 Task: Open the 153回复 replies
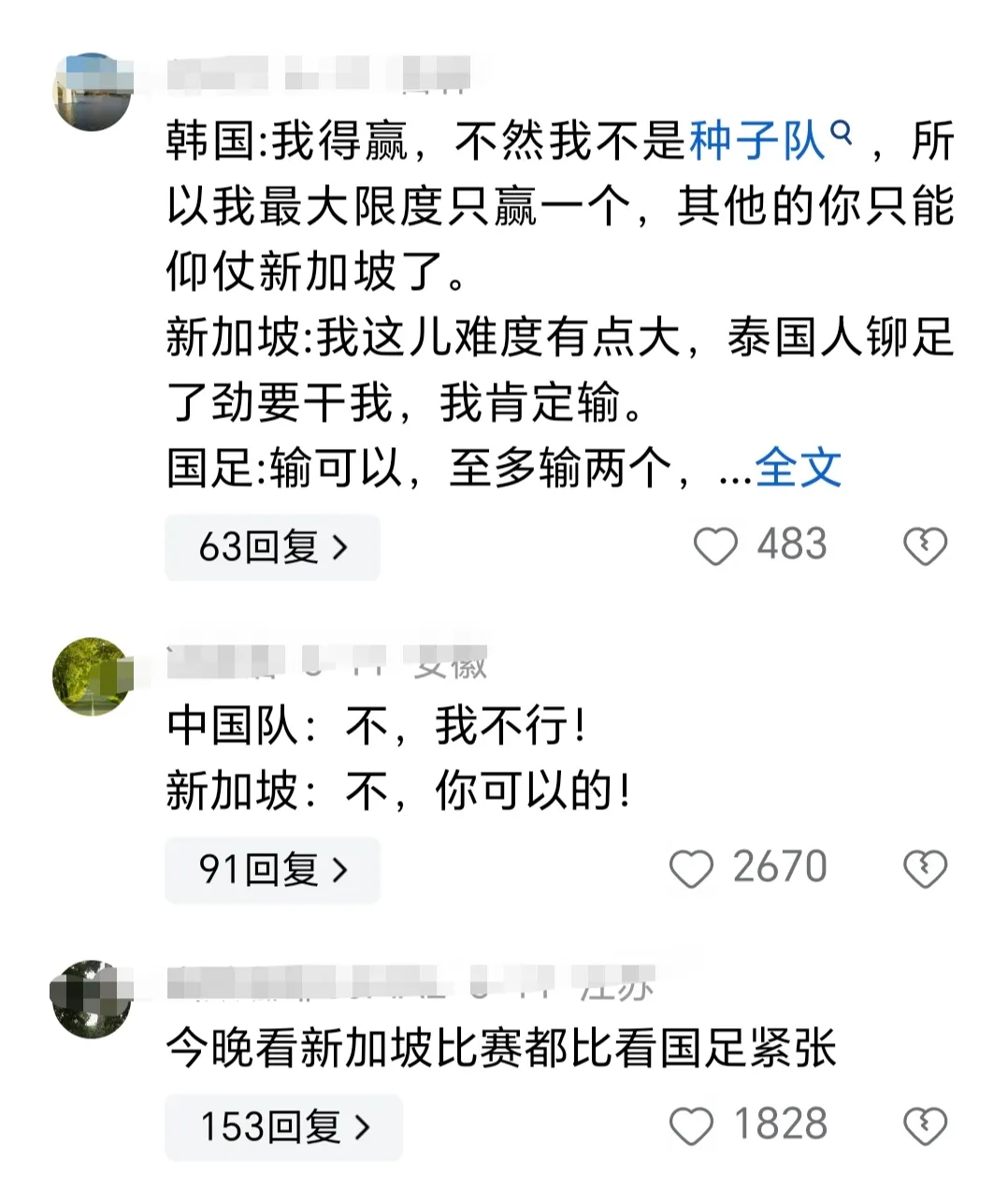click(x=283, y=1126)
